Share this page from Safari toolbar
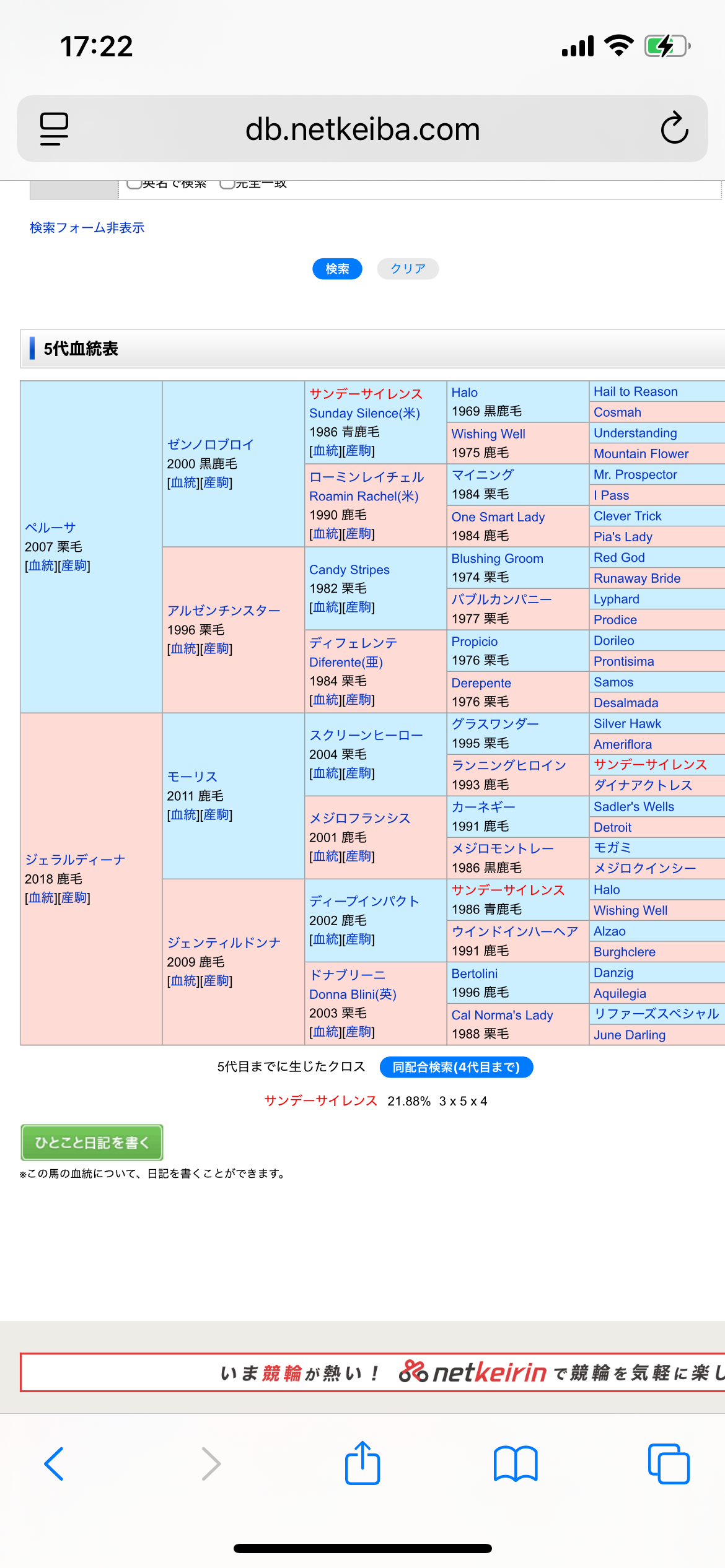Screen dimensions: 725x1568 coord(362,1463)
